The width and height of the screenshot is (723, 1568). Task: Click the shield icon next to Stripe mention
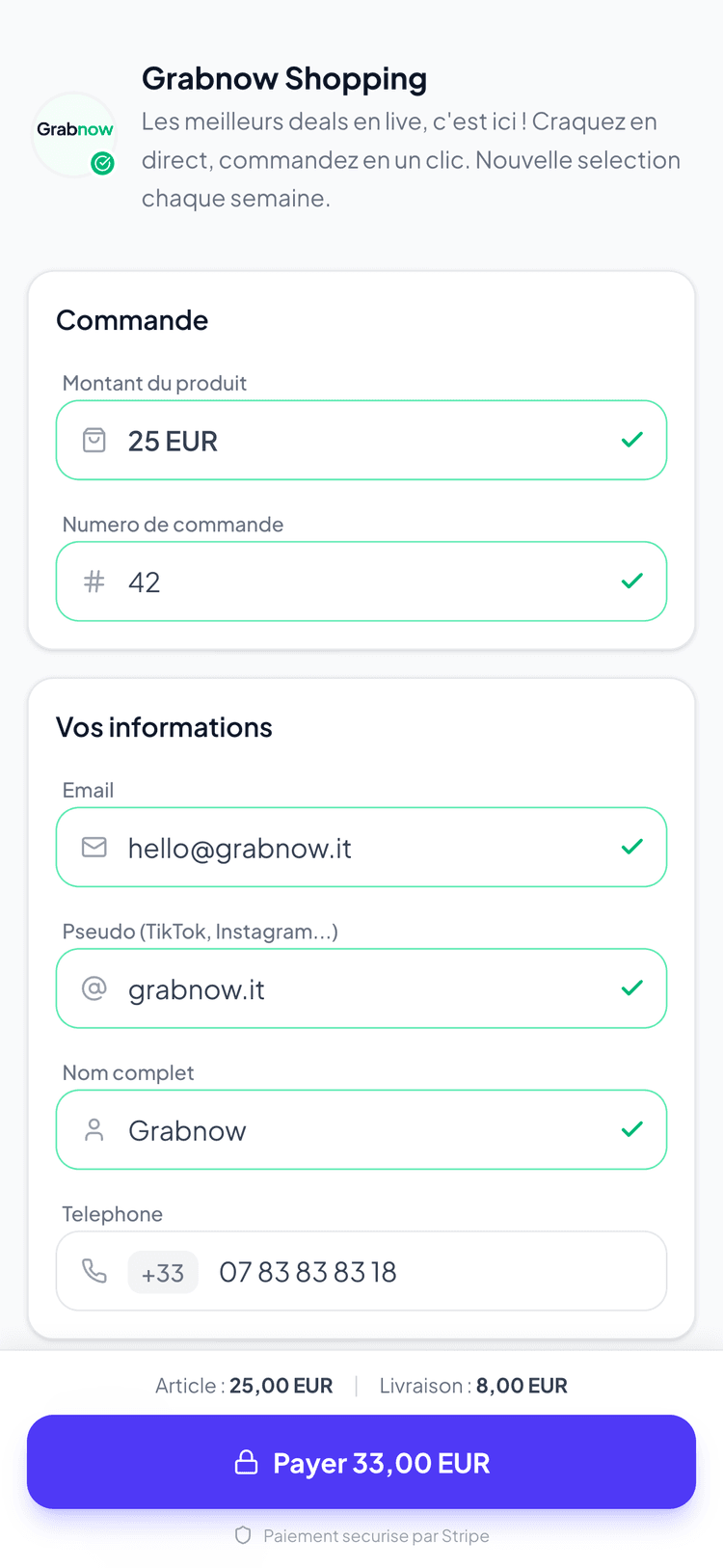242,1535
